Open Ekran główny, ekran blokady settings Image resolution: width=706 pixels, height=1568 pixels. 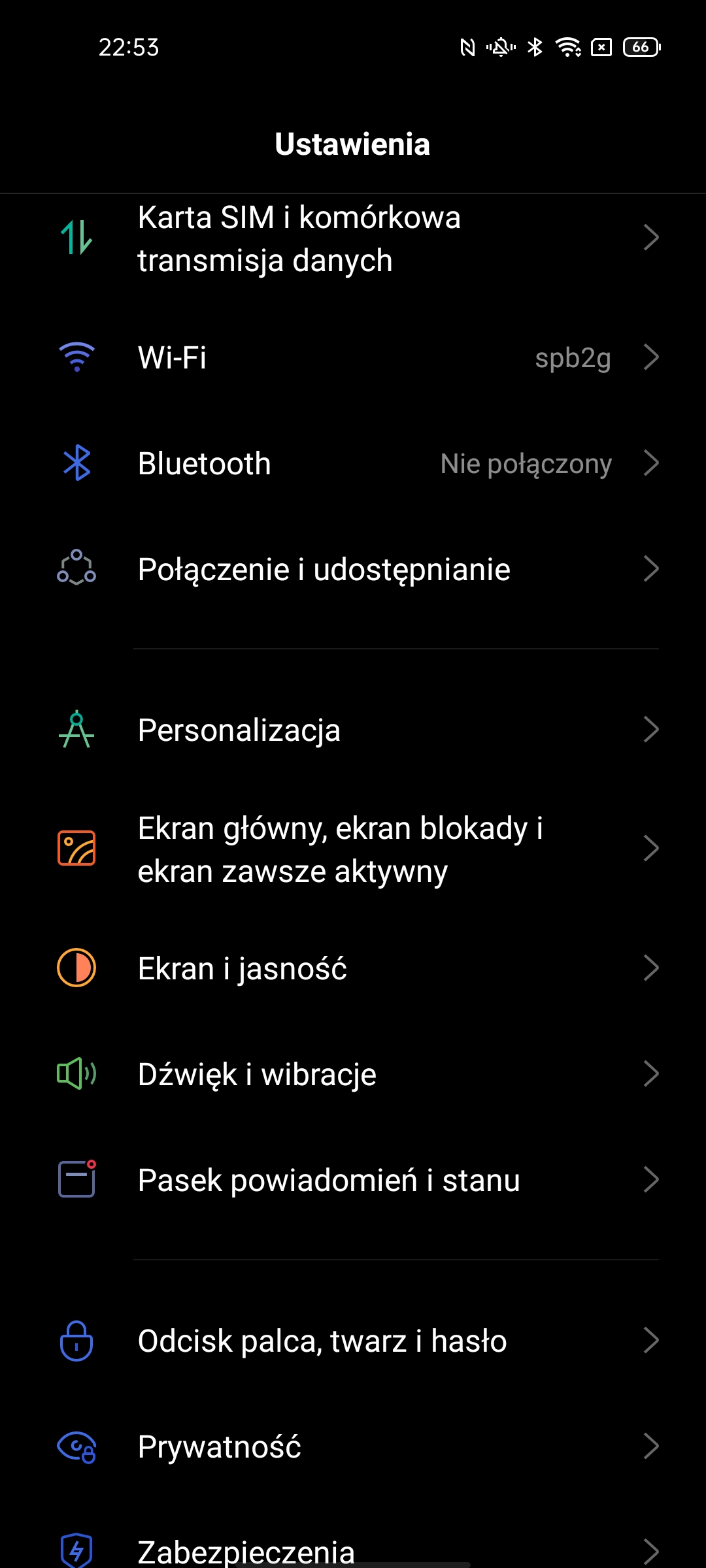click(353, 849)
